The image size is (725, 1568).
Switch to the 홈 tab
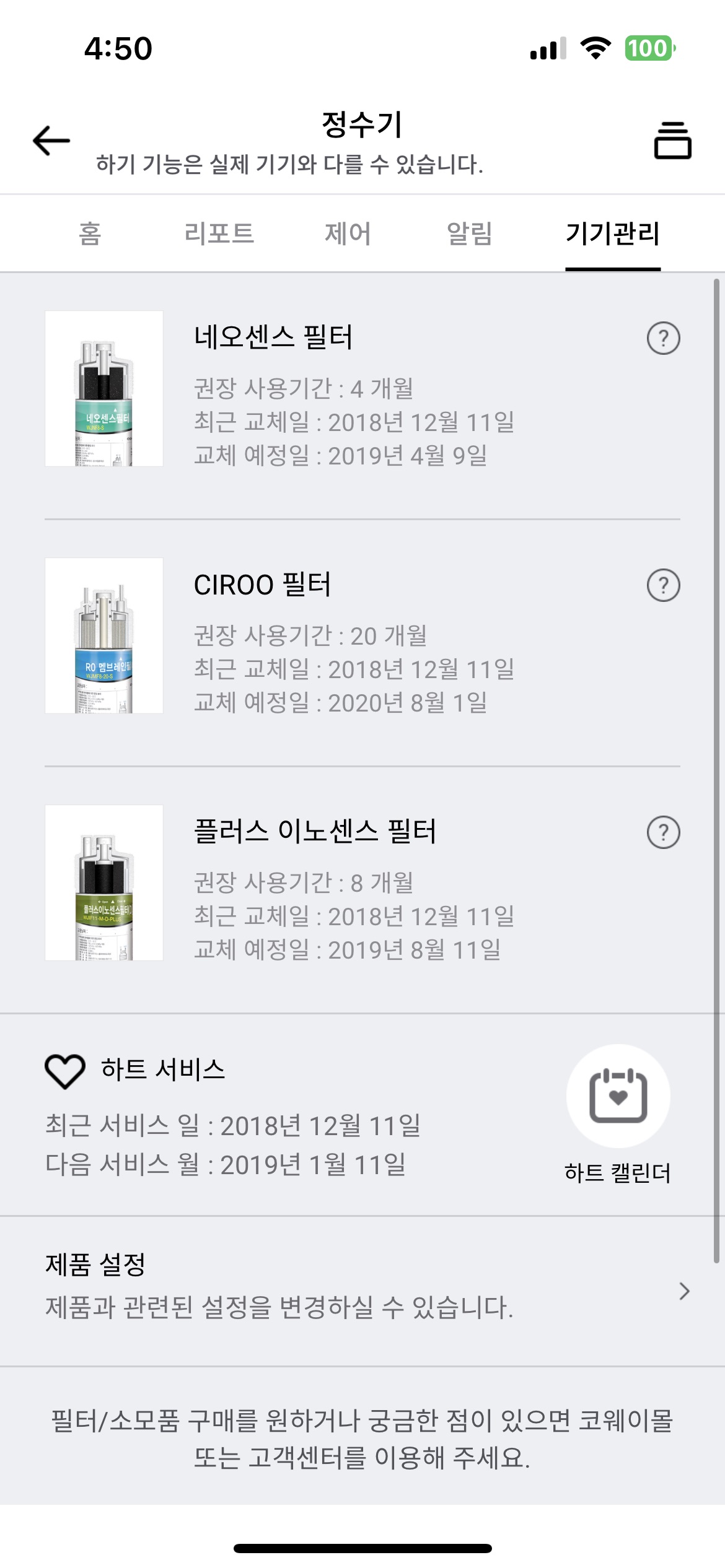(x=90, y=234)
